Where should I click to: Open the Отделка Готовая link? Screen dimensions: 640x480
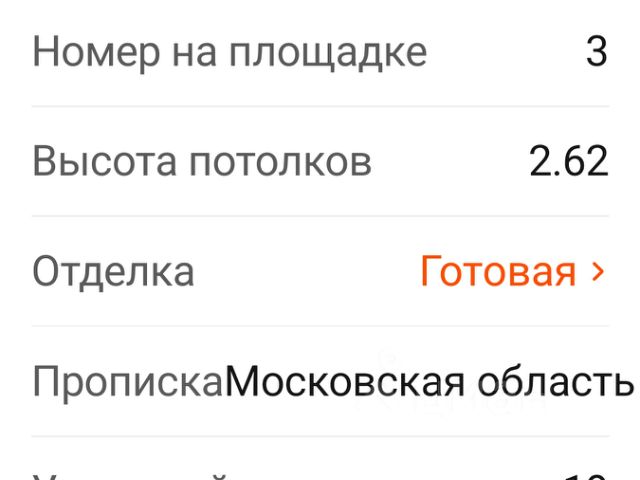click(x=512, y=271)
